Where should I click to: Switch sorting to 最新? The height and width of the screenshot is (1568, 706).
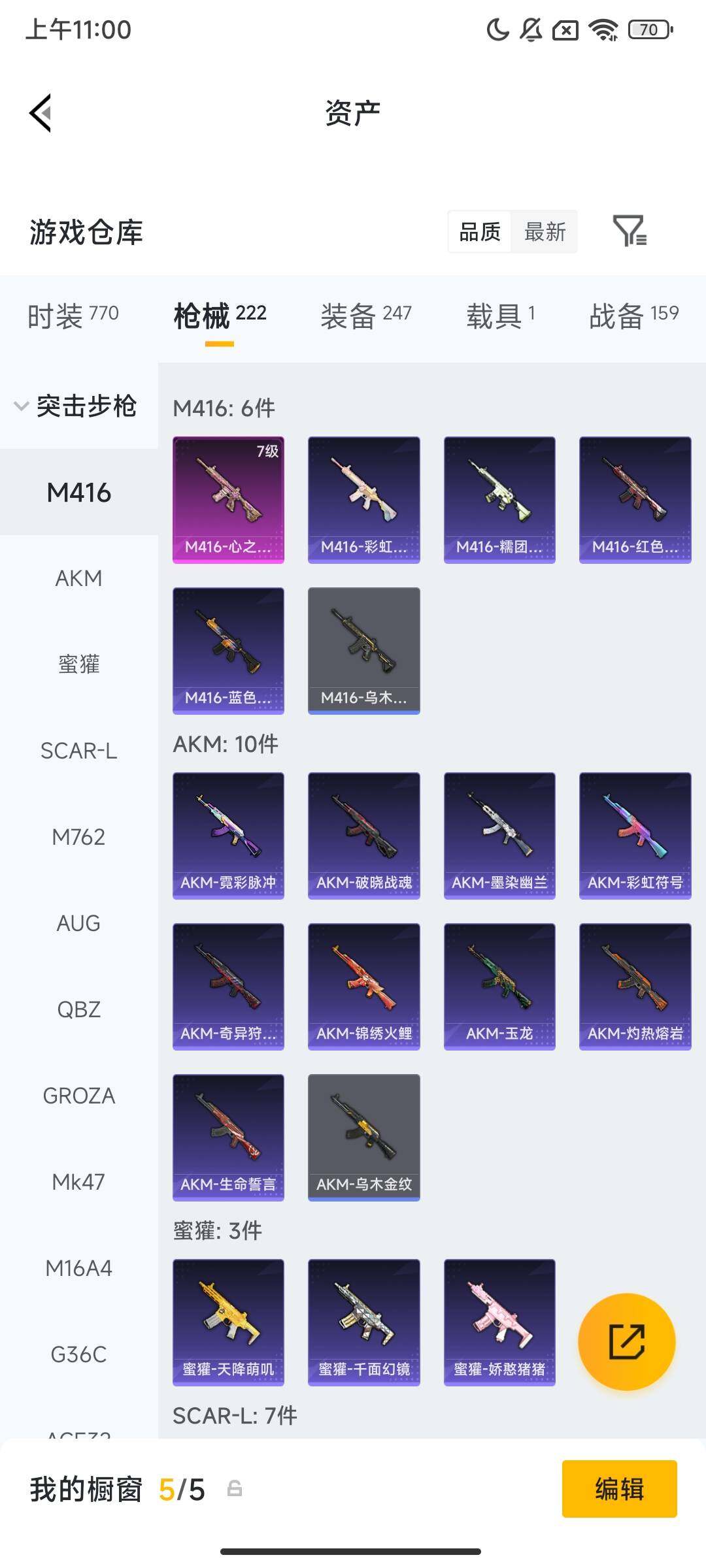click(545, 232)
